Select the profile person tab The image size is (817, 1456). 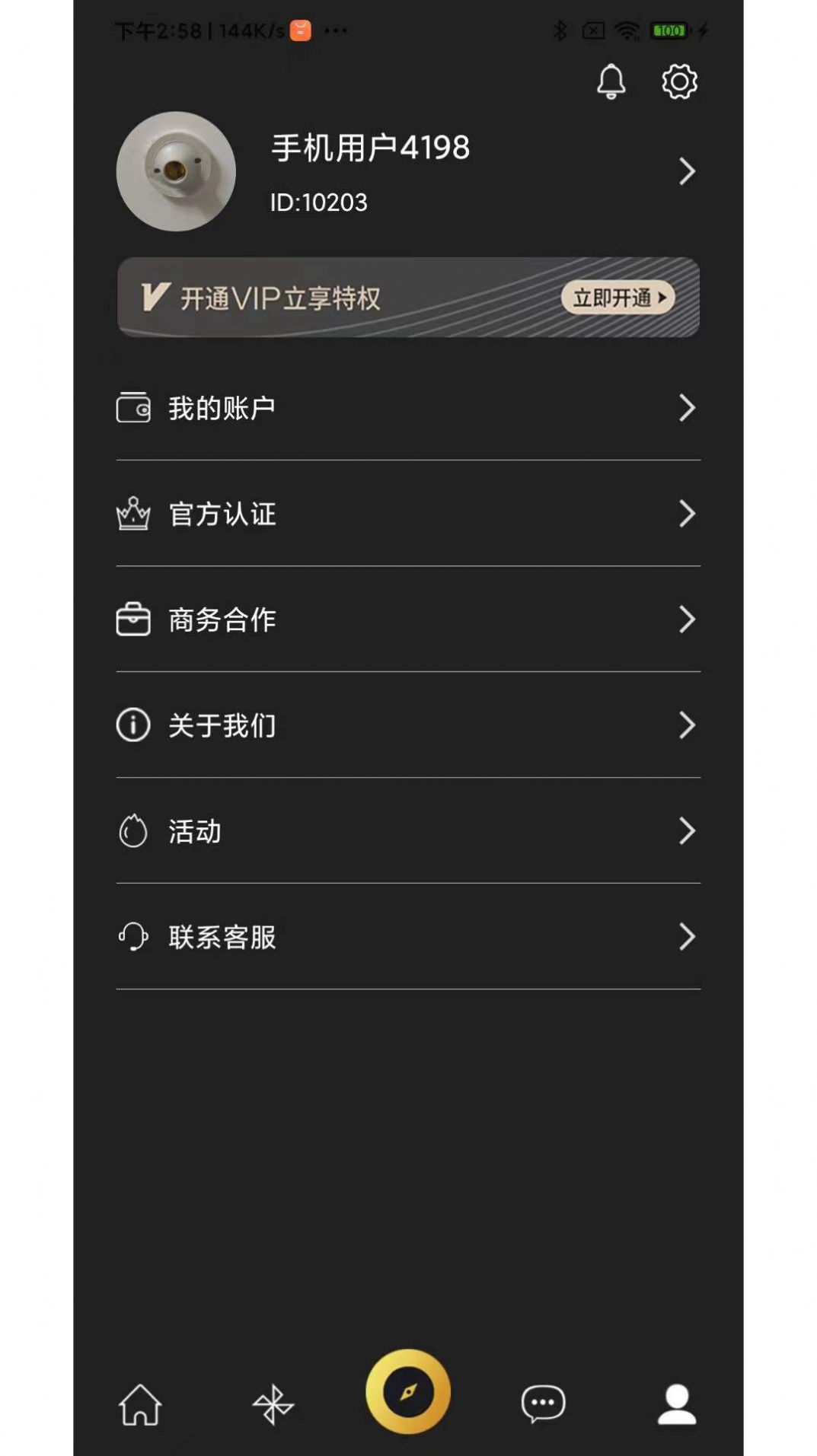click(677, 1403)
